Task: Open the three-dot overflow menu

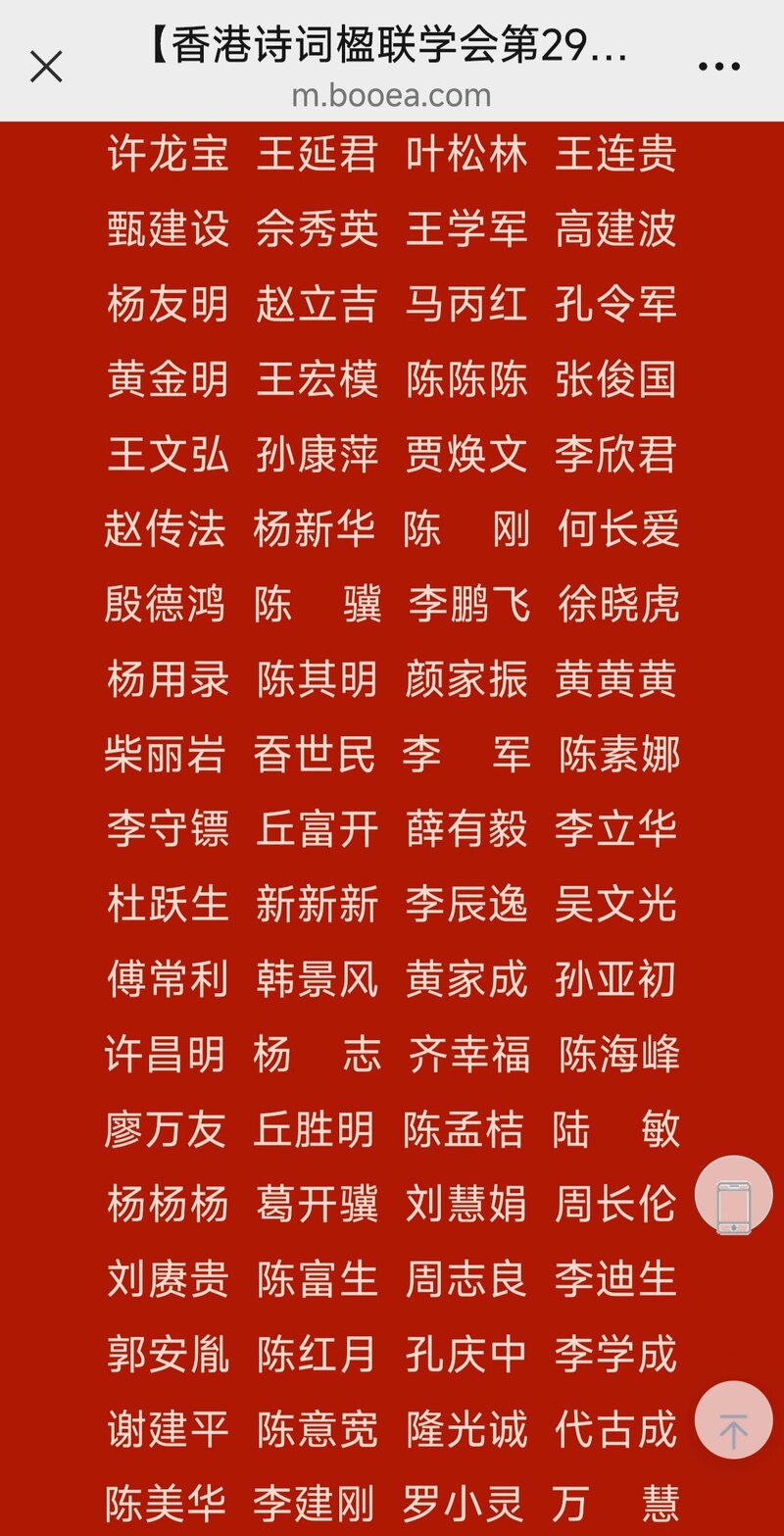Action: pyautogui.click(x=718, y=67)
